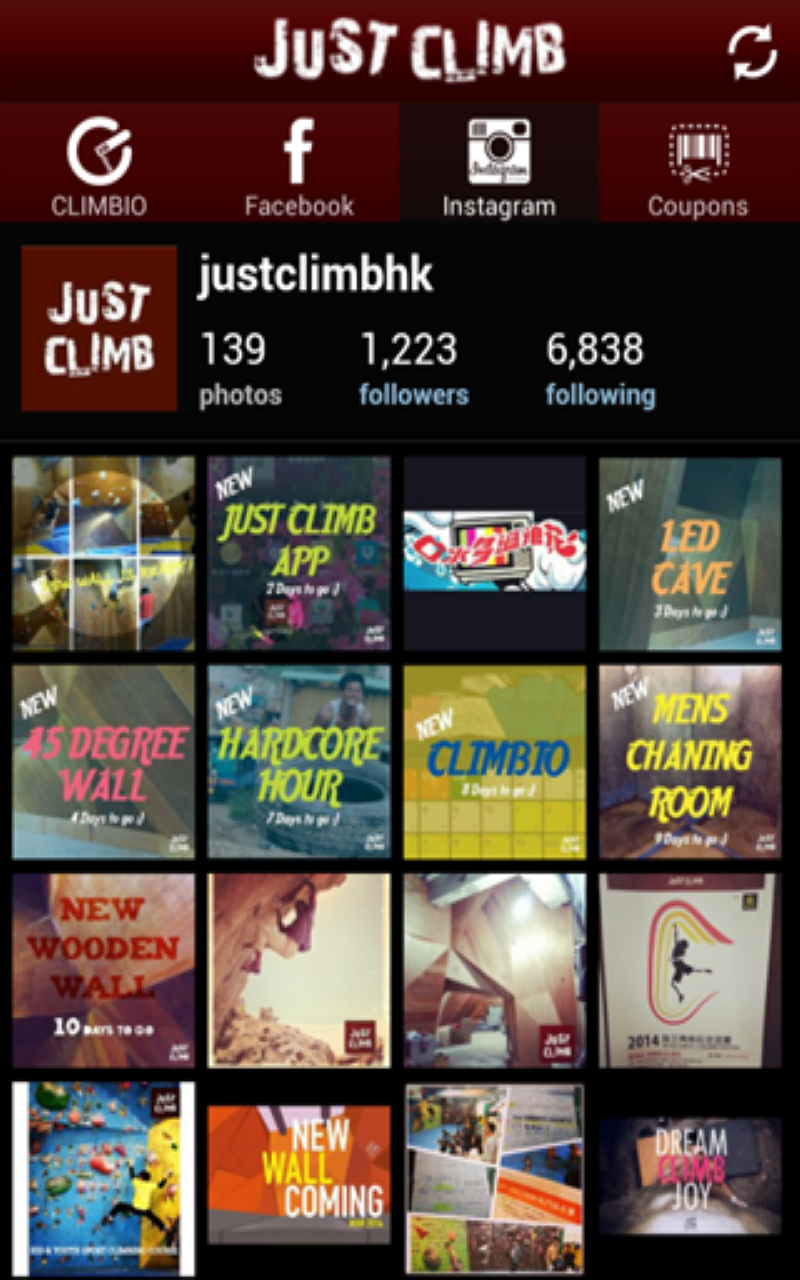
Task: Open the New Wooden Wall post
Action: click(x=101, y=968)
